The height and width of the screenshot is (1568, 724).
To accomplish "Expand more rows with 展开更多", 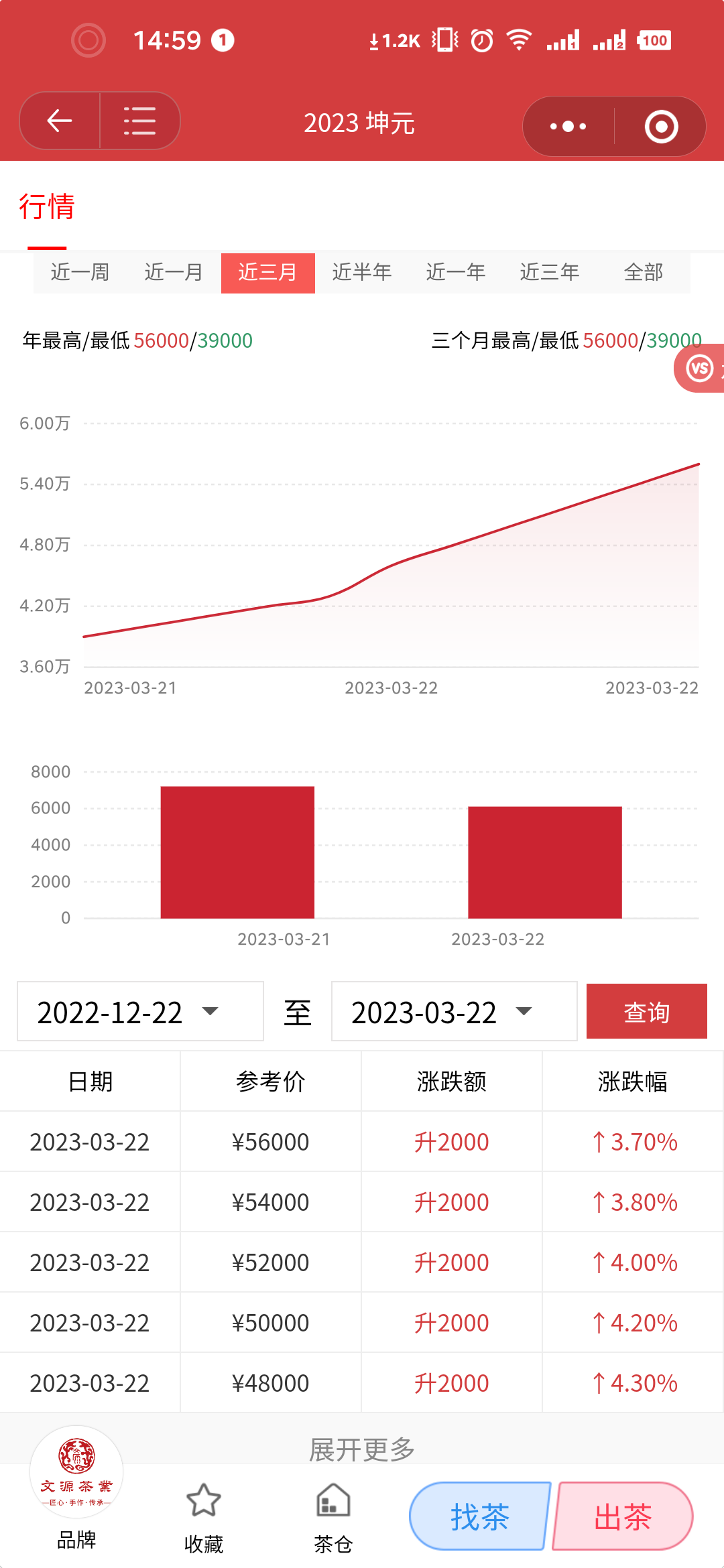I will pyautogui.click(x=362, y=1449).
